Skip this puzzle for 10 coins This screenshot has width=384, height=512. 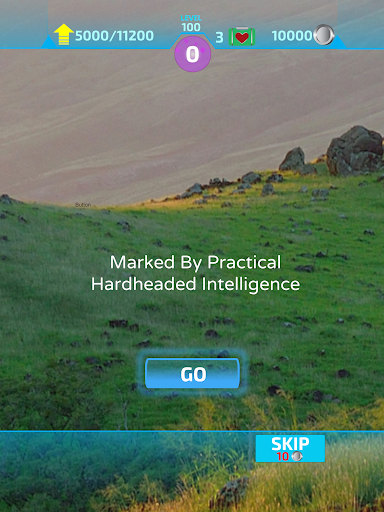click(290, 448)
